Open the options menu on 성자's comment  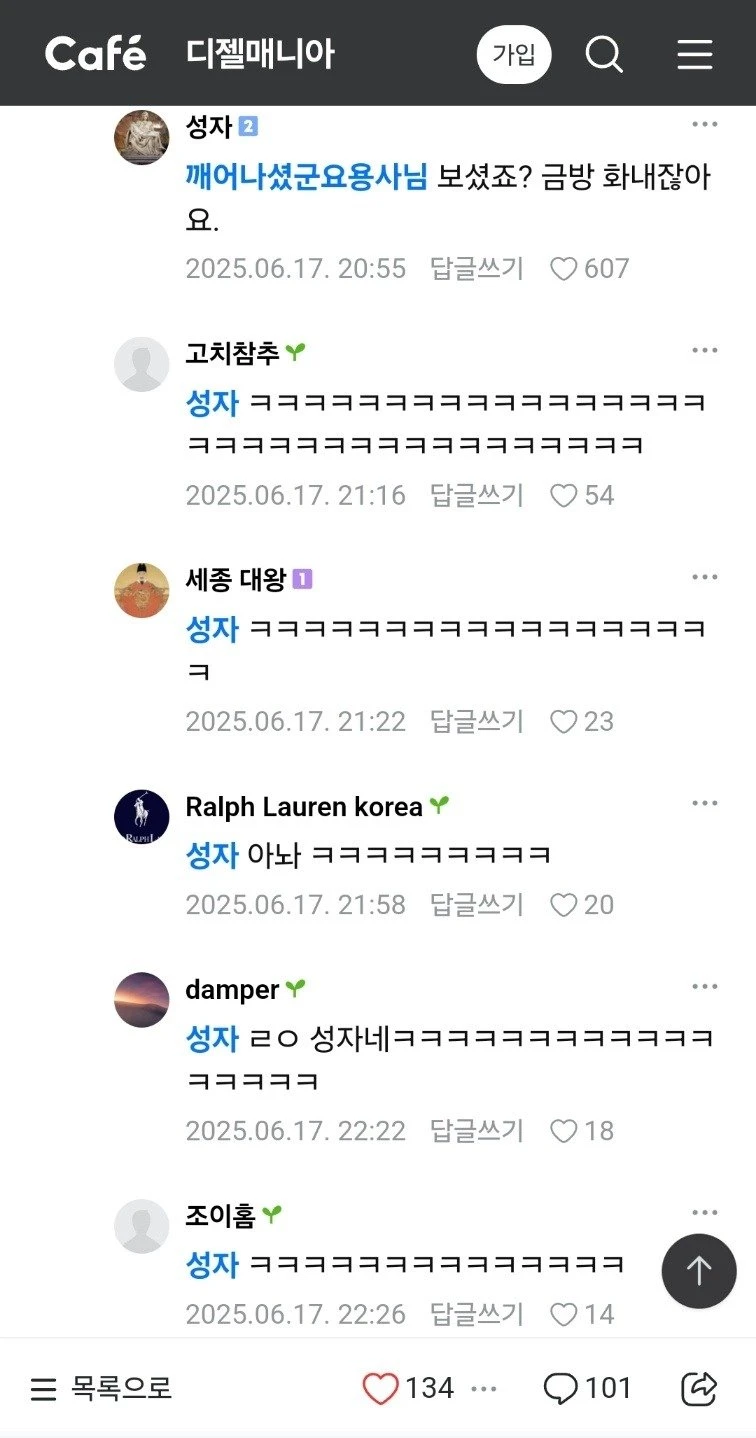pos(707,124)
